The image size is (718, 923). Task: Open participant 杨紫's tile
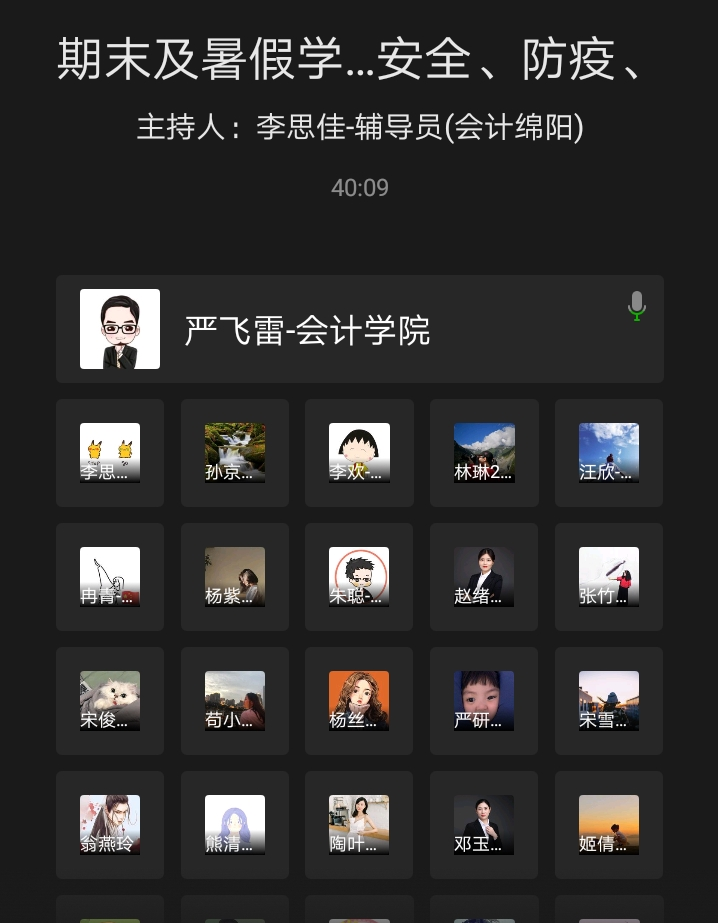tap(235, 577)
